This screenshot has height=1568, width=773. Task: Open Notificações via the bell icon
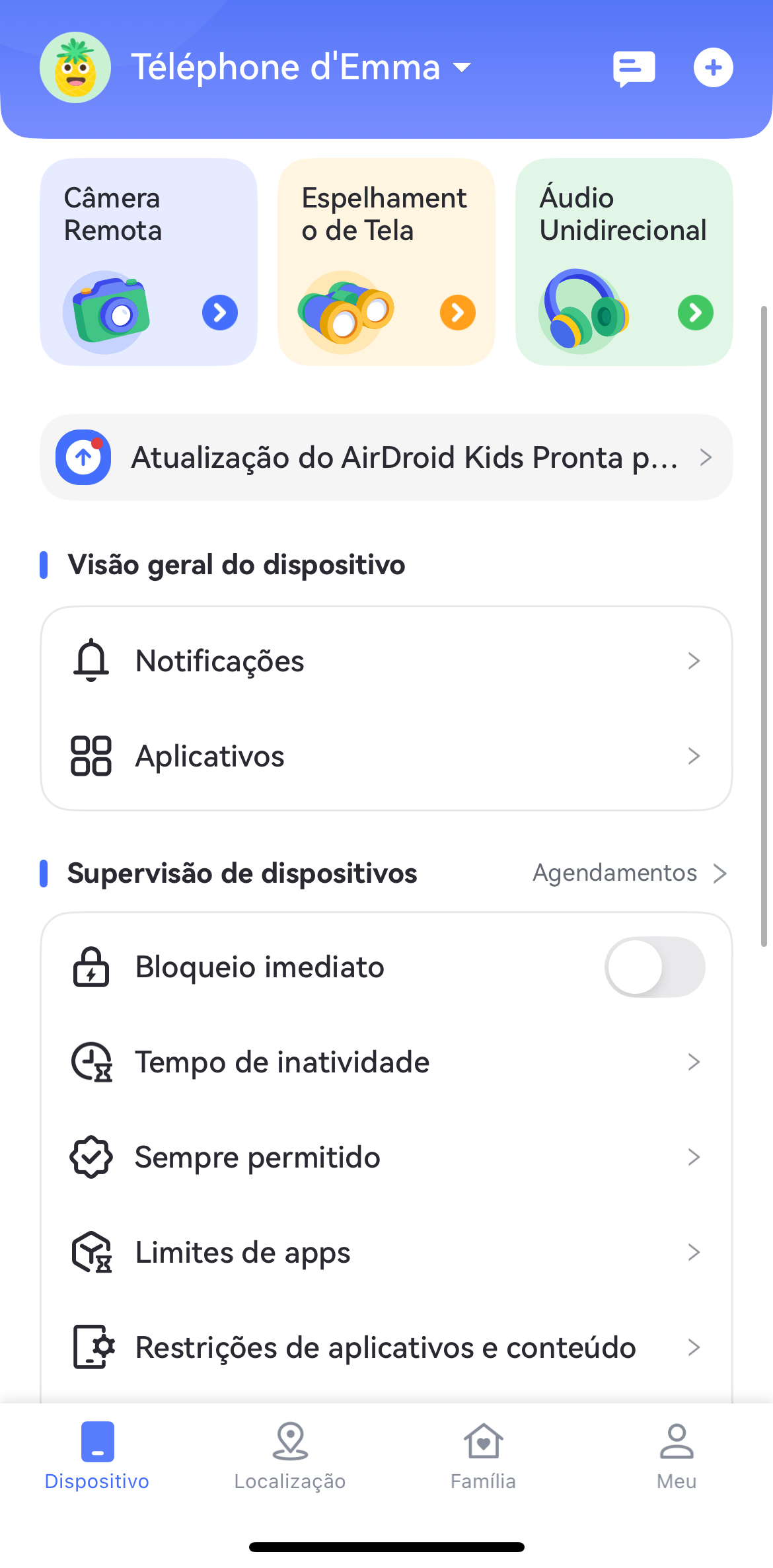click(91, 660)
